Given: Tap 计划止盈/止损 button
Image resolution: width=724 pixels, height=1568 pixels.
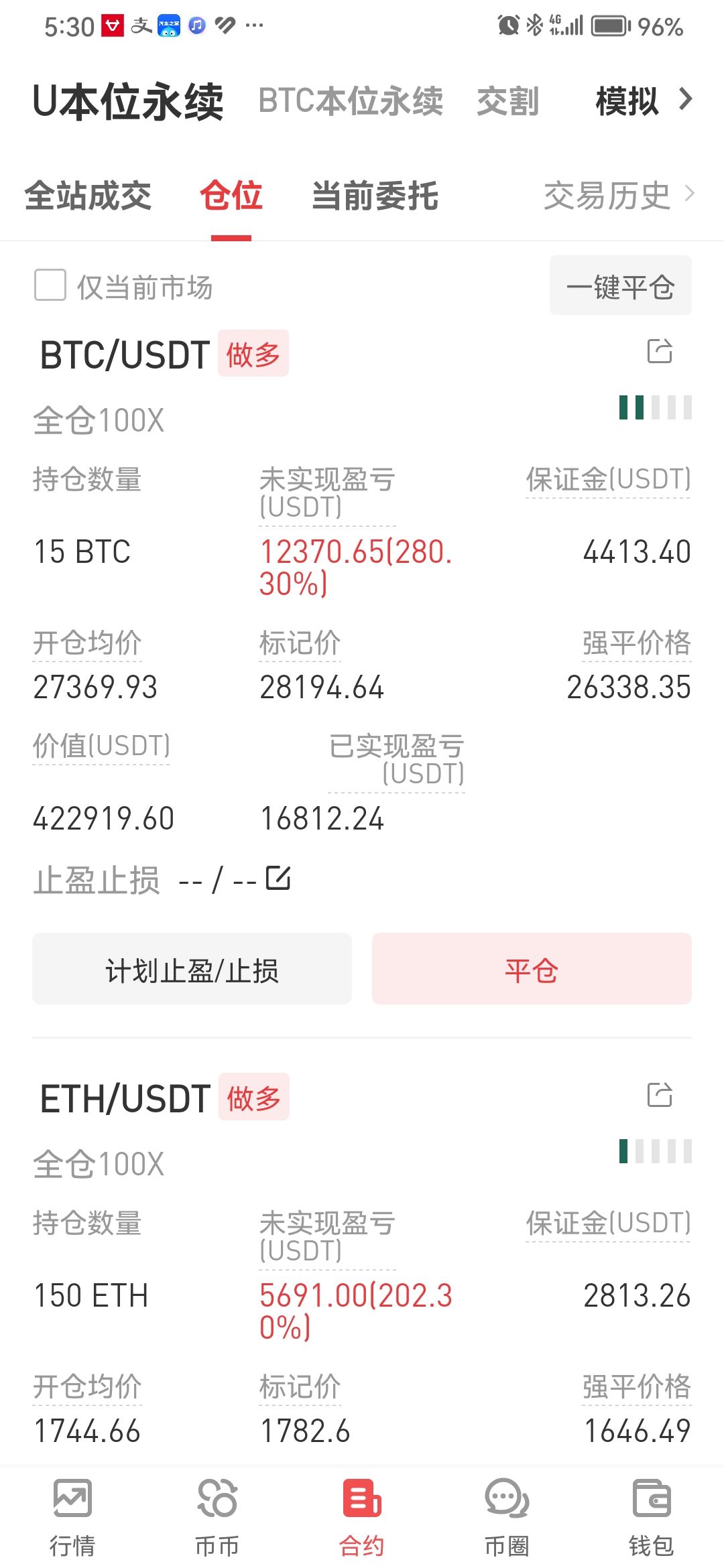Looking at the screenshot, I should pos(192,969).
